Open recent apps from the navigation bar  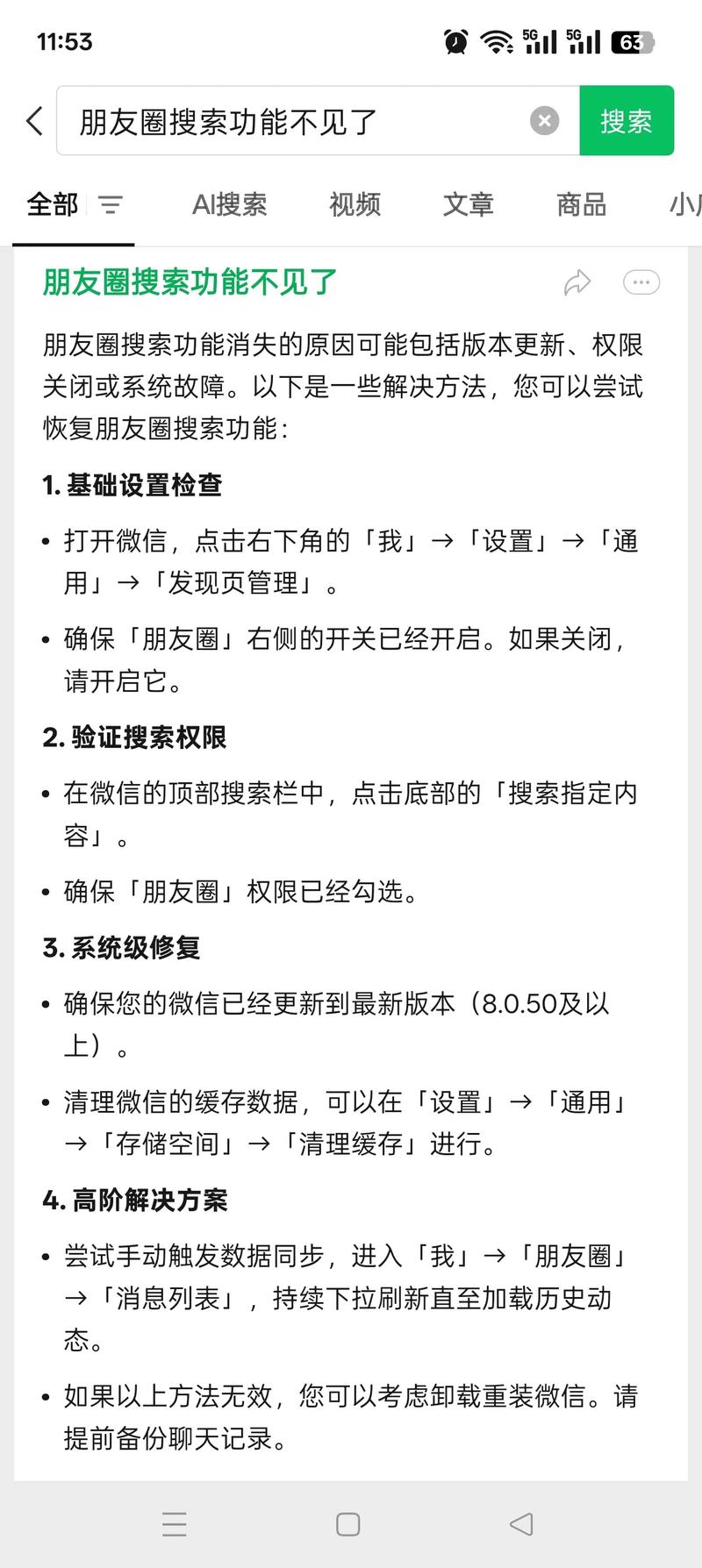pyautogui.click(x=175, y=1524)
